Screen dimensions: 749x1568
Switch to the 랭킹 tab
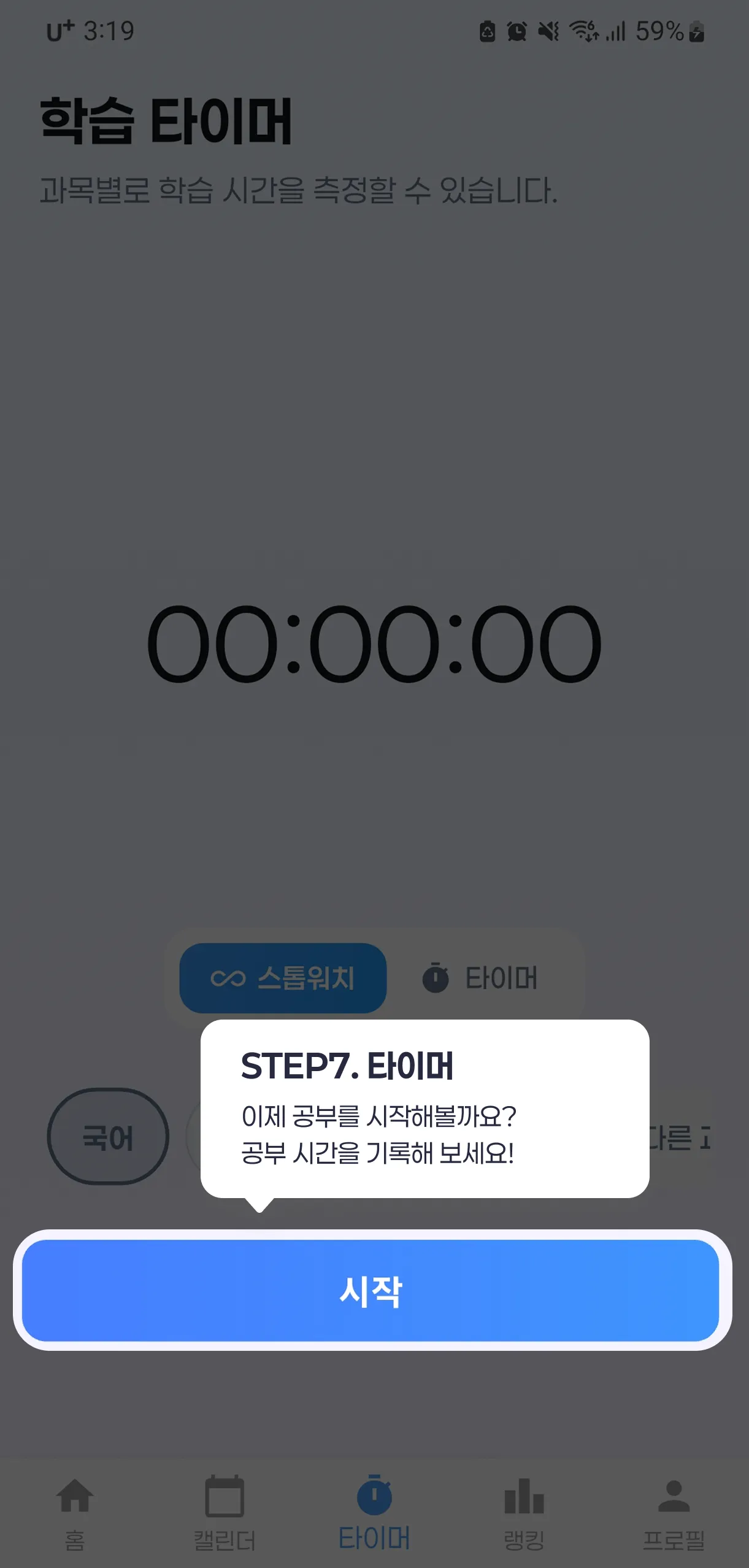(x=524, y=1515)
